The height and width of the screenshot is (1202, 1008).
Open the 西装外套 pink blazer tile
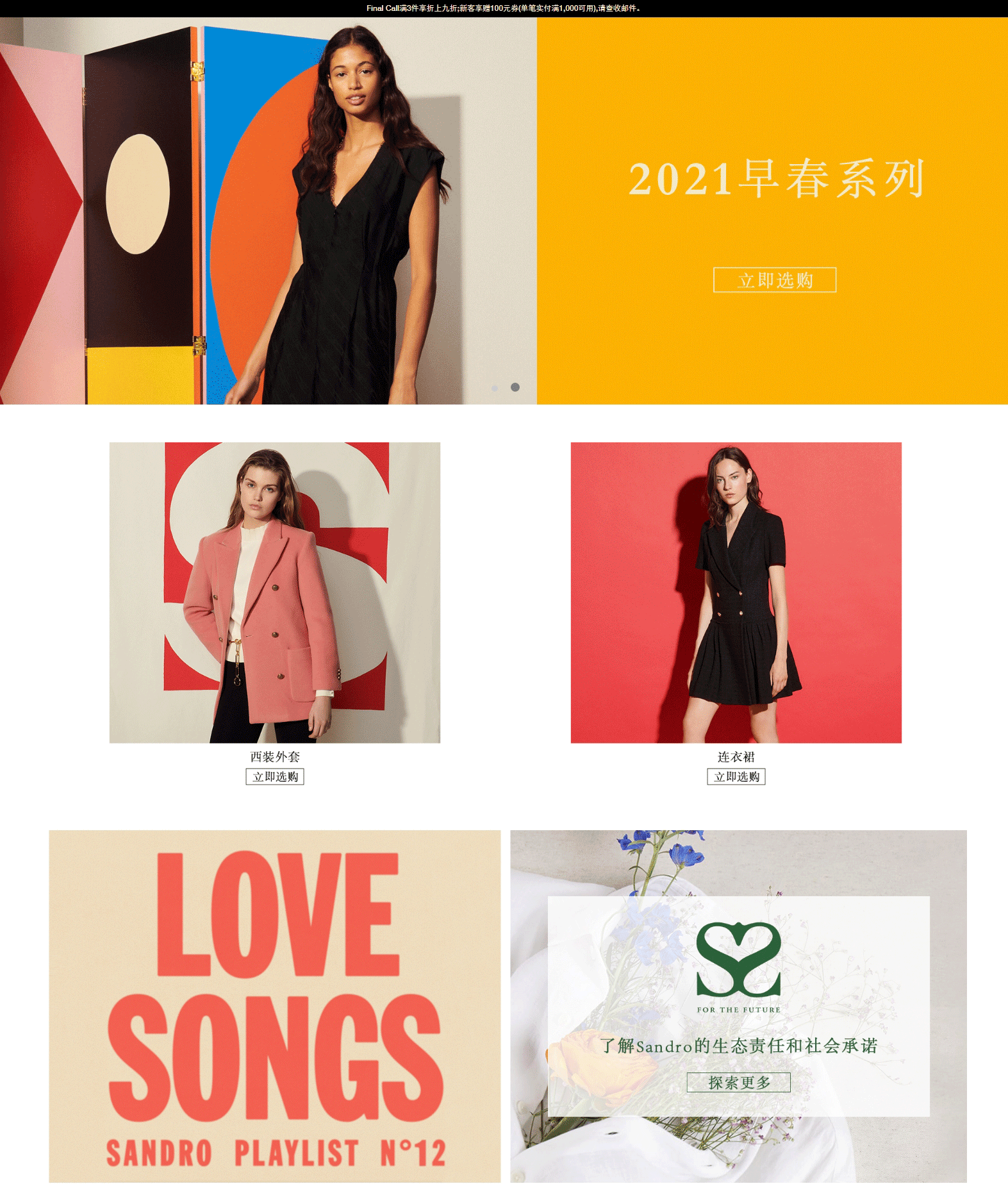(274, 592)
